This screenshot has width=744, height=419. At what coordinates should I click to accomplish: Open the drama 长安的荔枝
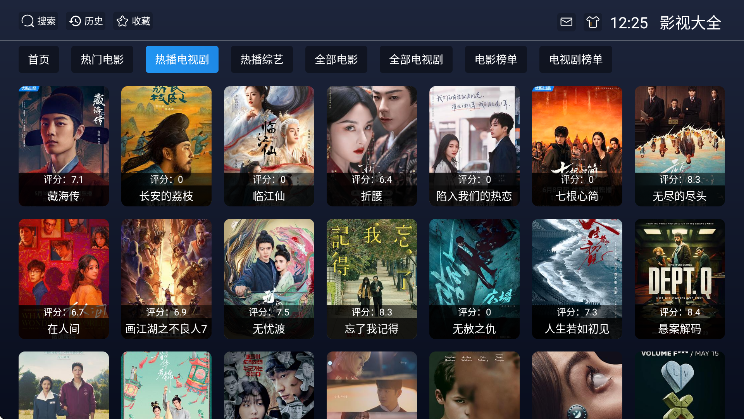coord(166,145)
